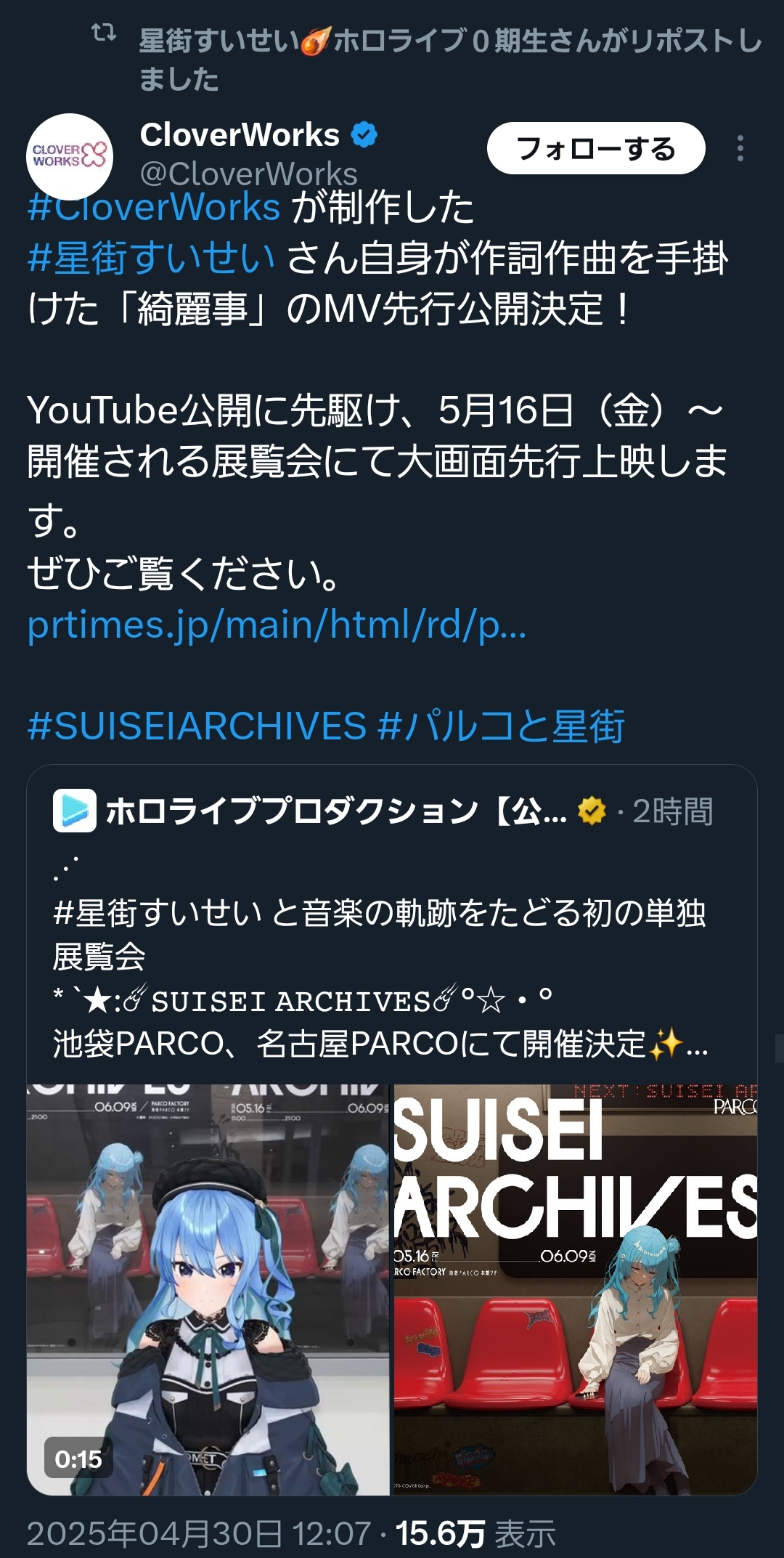The image size is (784, 1558).
Task: Tap the フォローする button for CloverWorks
Action: 596,148
